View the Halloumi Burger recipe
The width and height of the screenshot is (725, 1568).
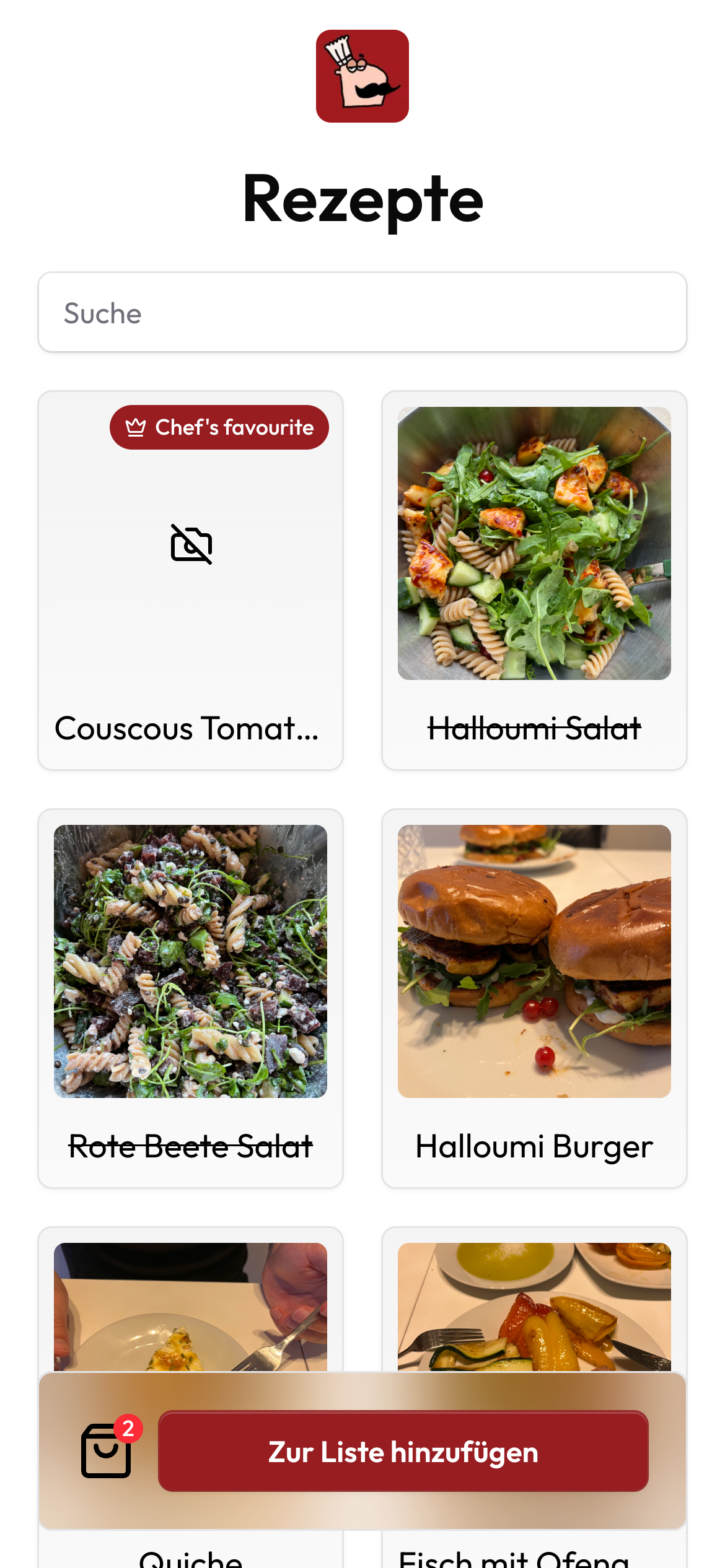point(534,998)
